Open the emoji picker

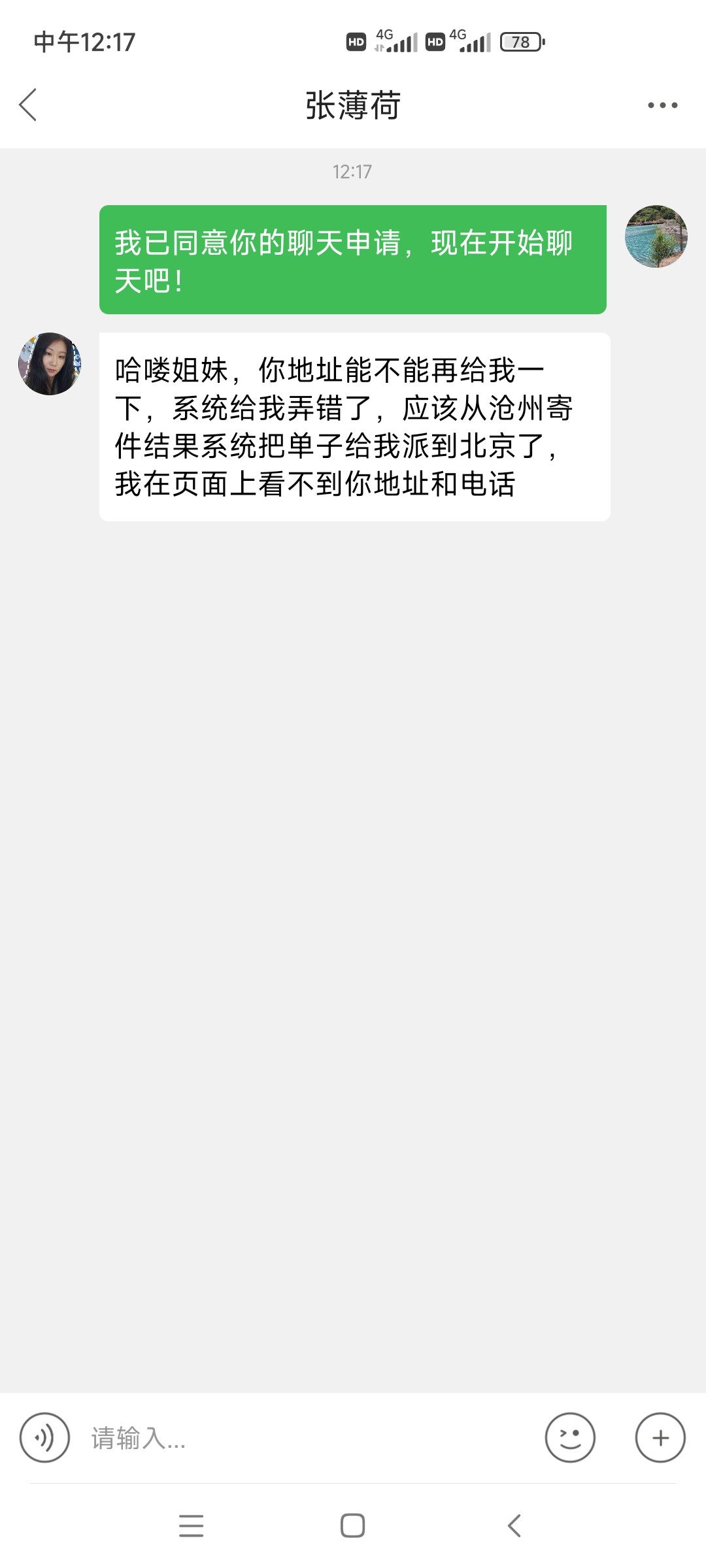(570, 1437)
